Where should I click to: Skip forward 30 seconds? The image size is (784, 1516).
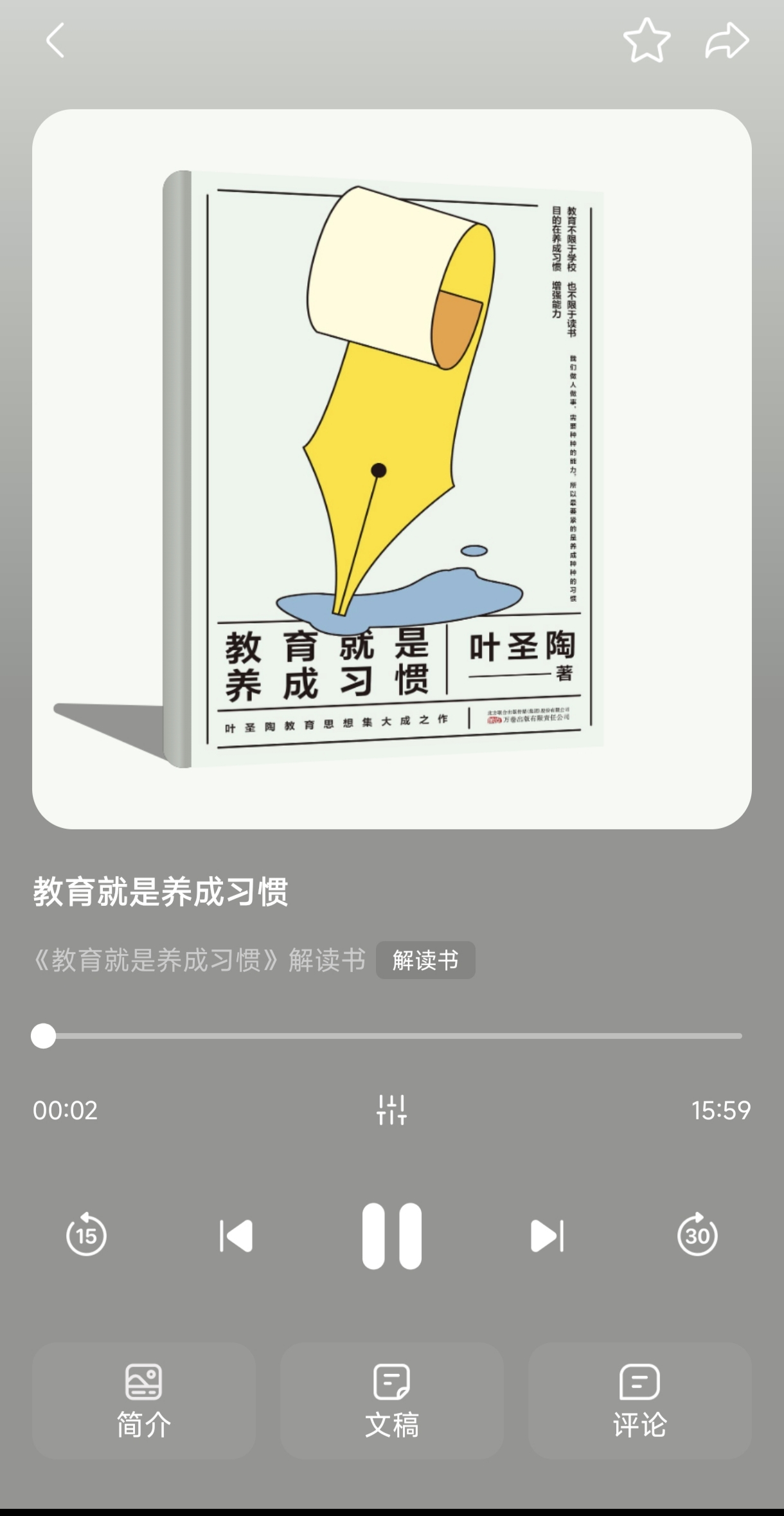click(697, 1234)
